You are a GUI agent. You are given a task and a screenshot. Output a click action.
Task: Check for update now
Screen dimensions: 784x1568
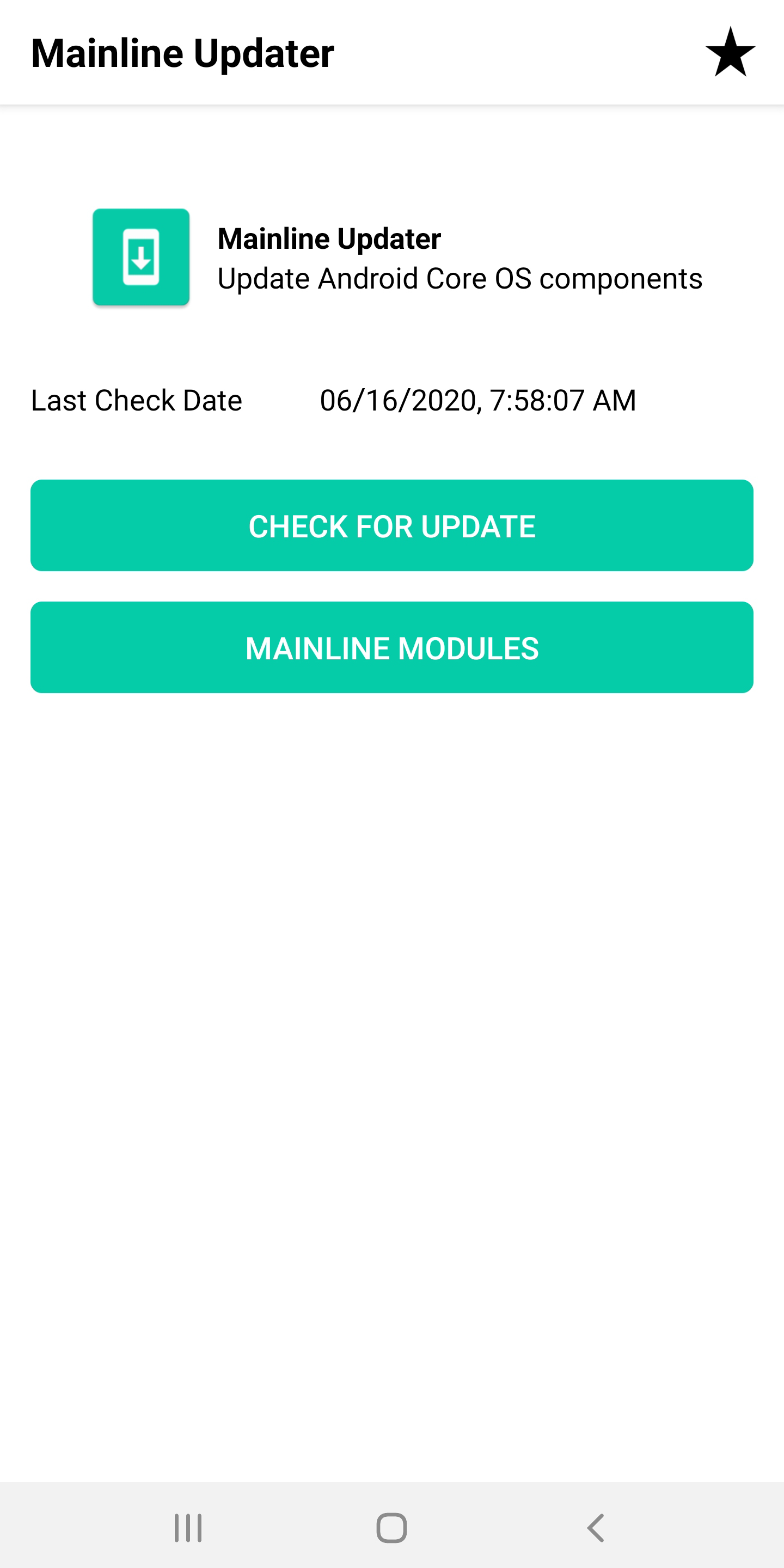point(392,525)
